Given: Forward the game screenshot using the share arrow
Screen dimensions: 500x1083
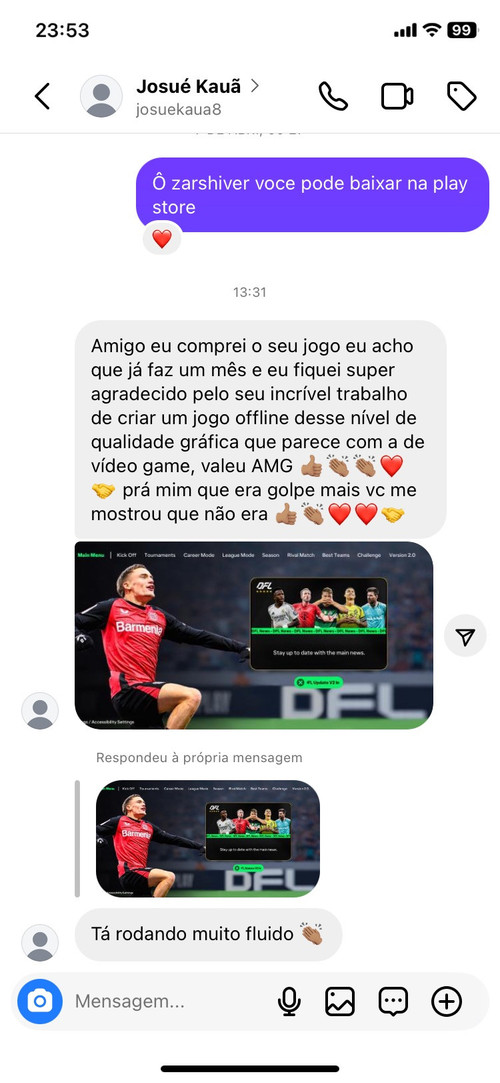Looking at the screenshot, I should click(x=465, y=635).
